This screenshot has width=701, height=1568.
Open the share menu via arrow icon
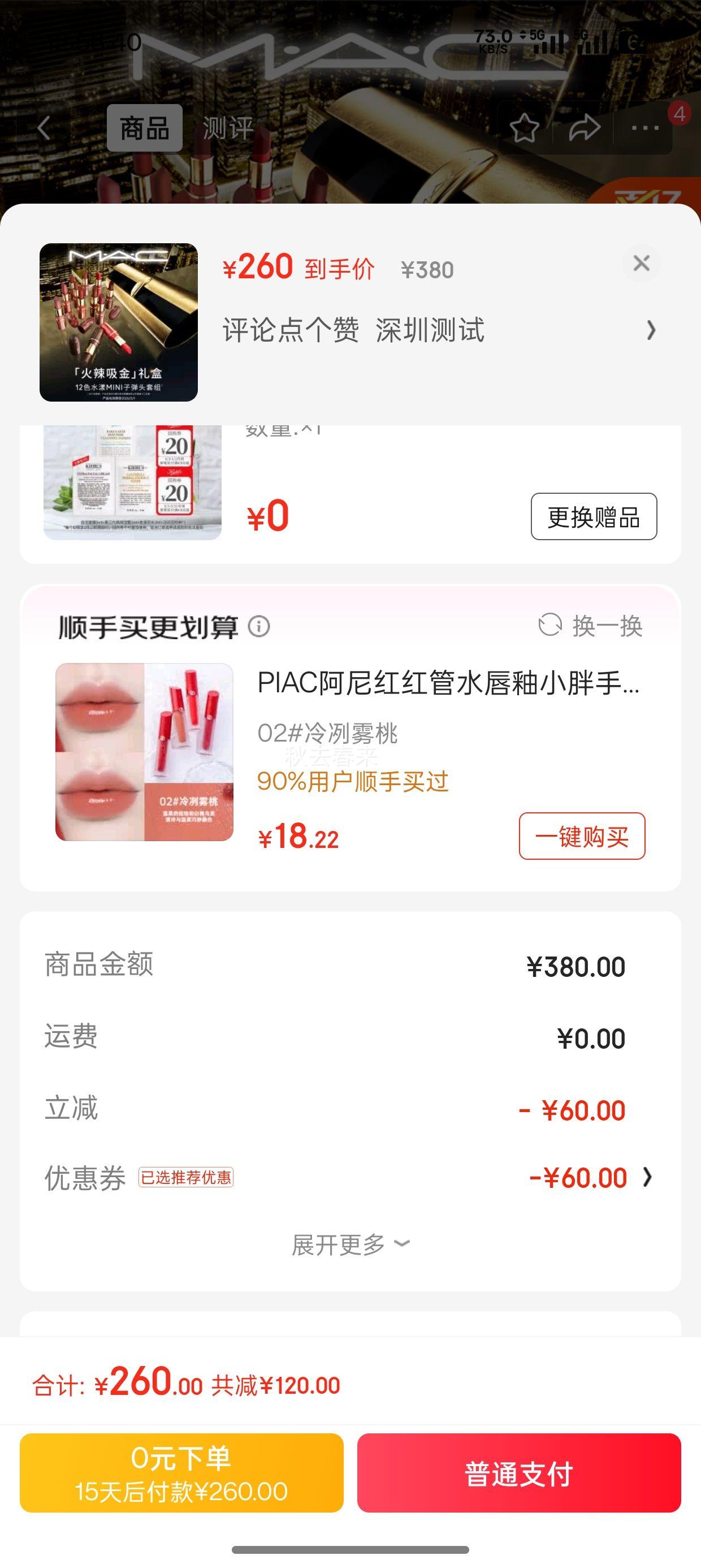coord(583,128)
